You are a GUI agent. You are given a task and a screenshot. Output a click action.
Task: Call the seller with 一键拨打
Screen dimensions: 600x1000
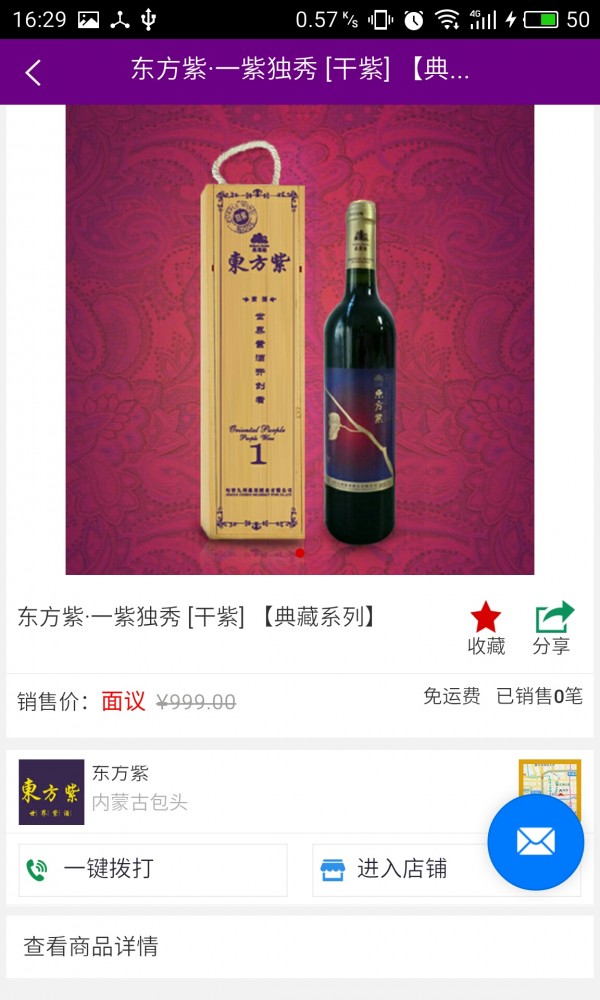tap(153, 869)
